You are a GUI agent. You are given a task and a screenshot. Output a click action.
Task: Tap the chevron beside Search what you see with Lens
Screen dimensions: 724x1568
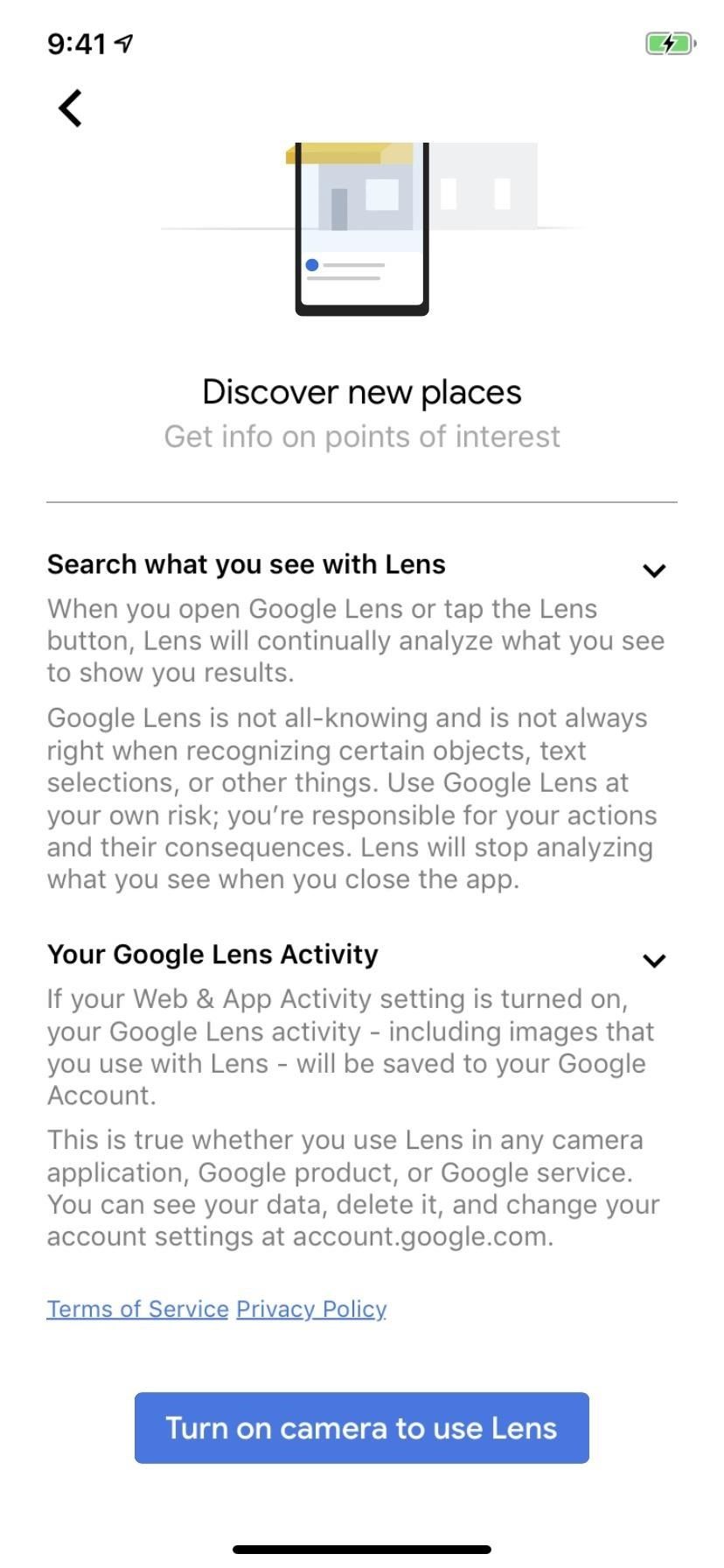coord(655,570)
